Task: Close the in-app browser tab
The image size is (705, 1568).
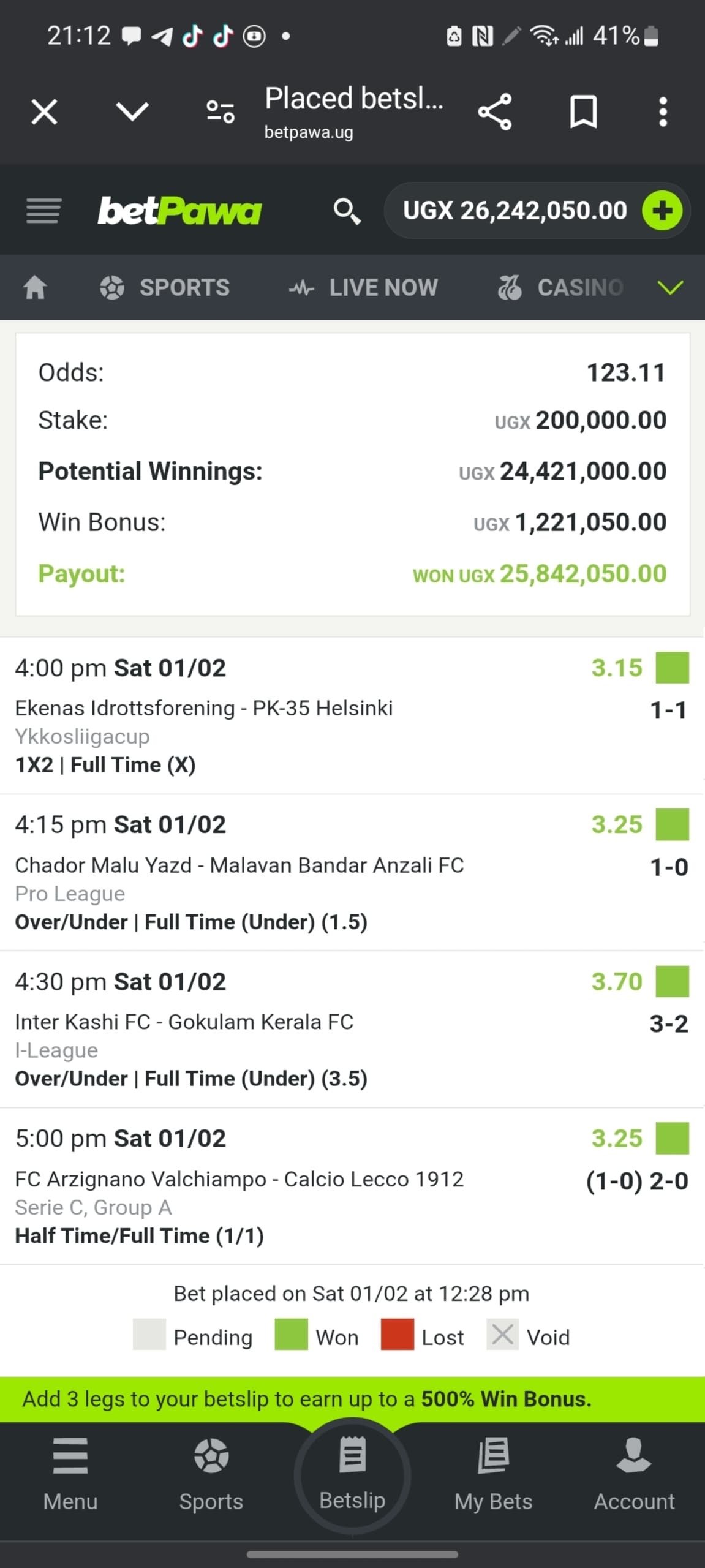Action: pyautogui.click(x=44, y=112)
